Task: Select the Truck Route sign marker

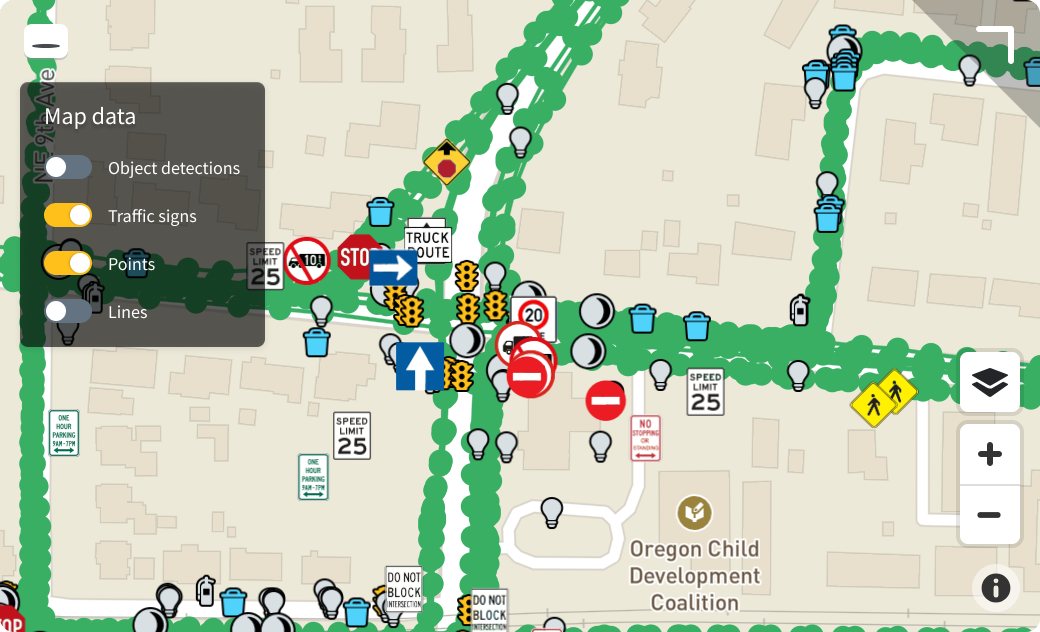Action: pos(428,240)
